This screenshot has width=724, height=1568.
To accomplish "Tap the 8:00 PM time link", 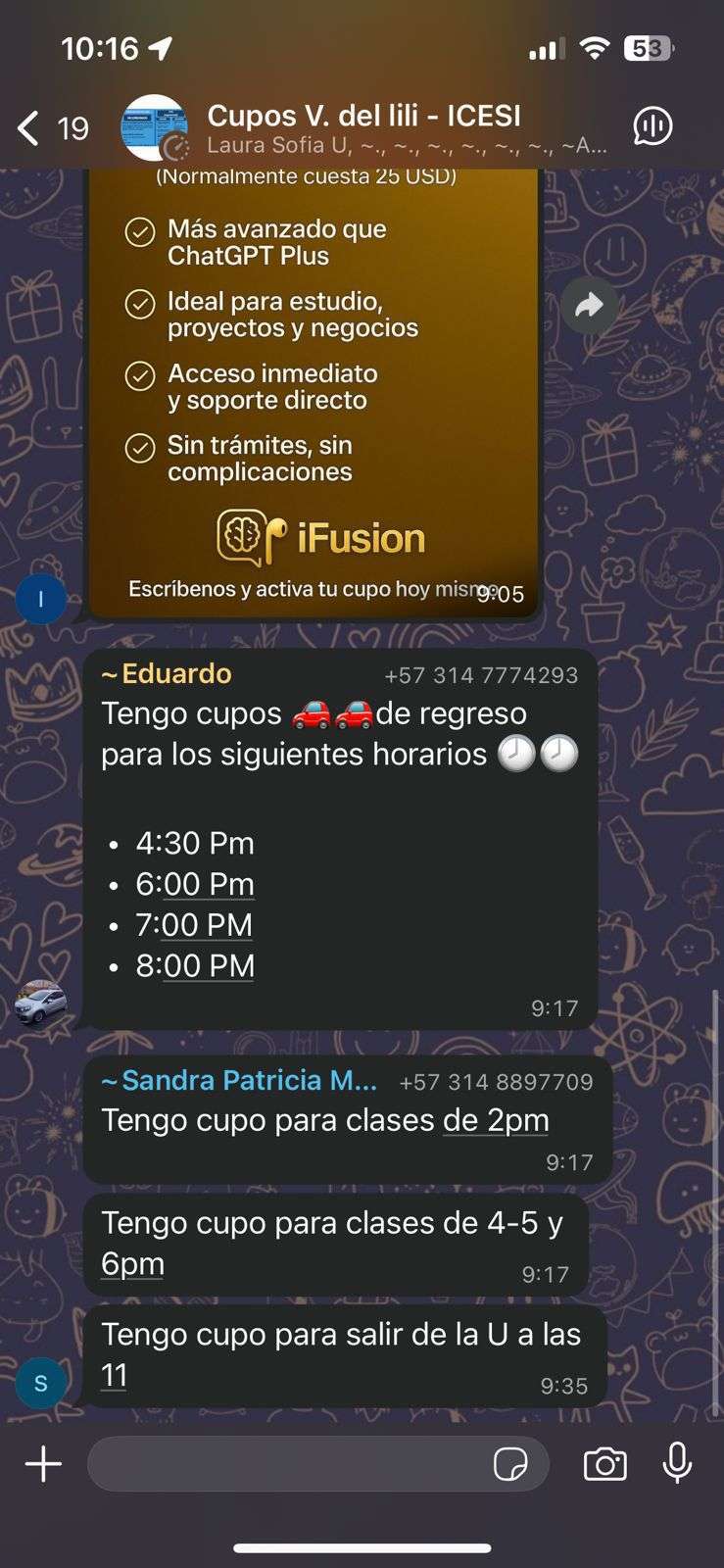I will 208,966.
